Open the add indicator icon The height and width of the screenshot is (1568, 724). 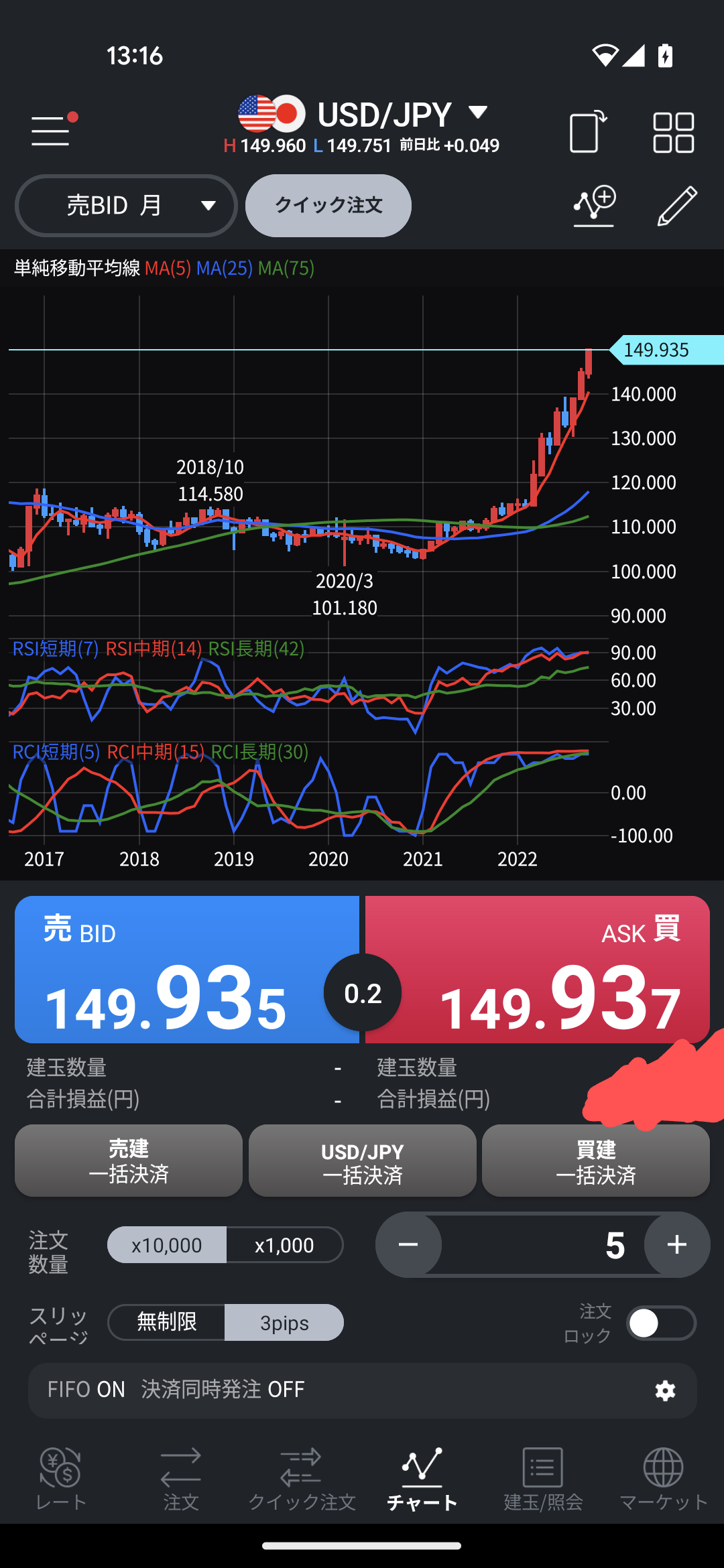(595, 206)
